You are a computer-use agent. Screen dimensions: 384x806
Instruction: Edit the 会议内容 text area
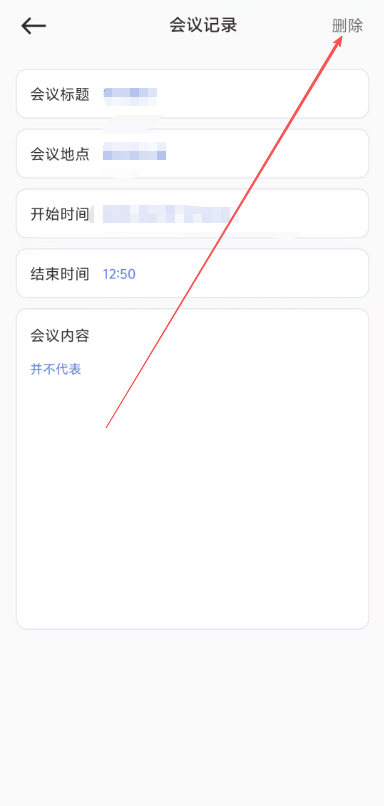[192, 469]
